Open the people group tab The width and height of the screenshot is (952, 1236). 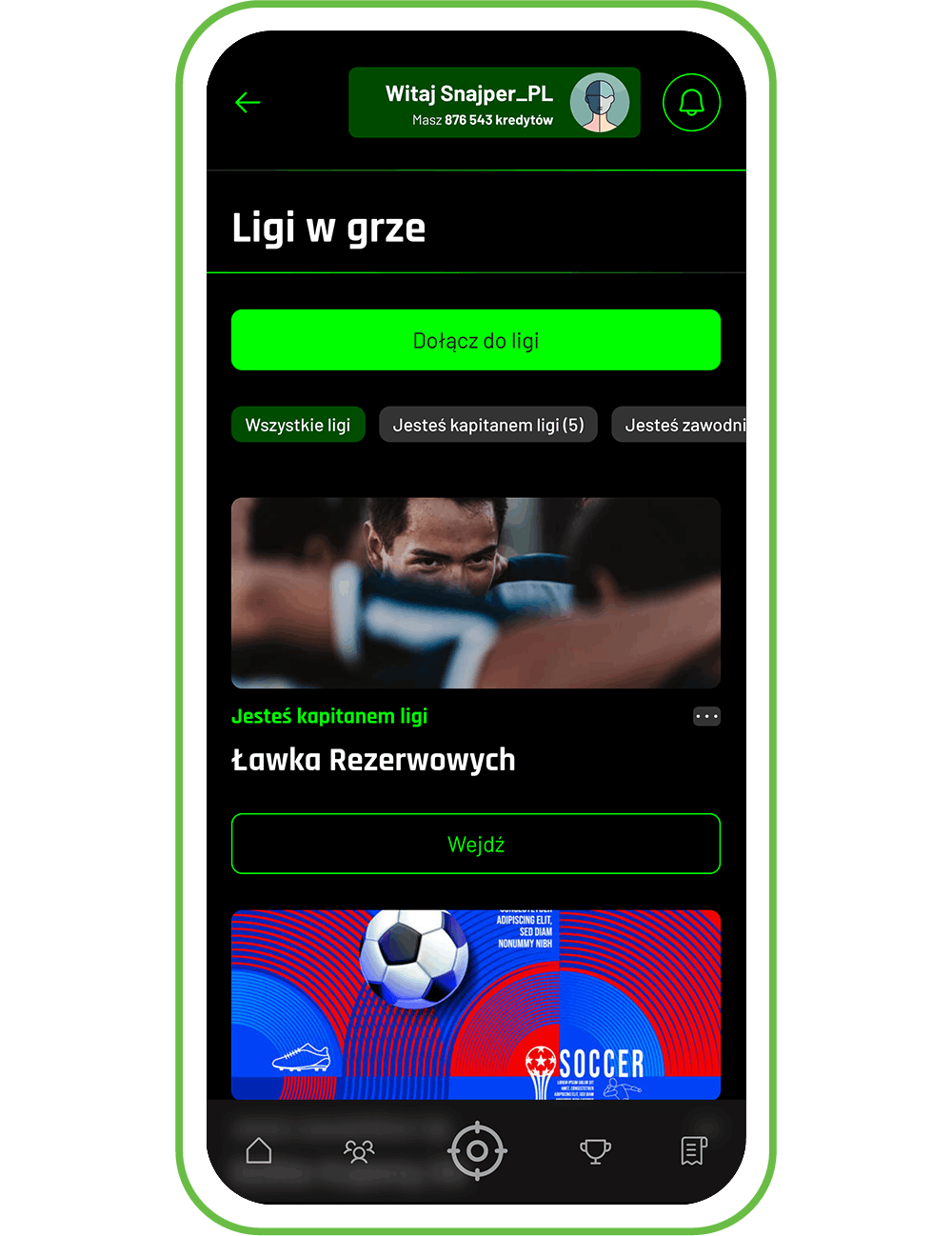359,1151
